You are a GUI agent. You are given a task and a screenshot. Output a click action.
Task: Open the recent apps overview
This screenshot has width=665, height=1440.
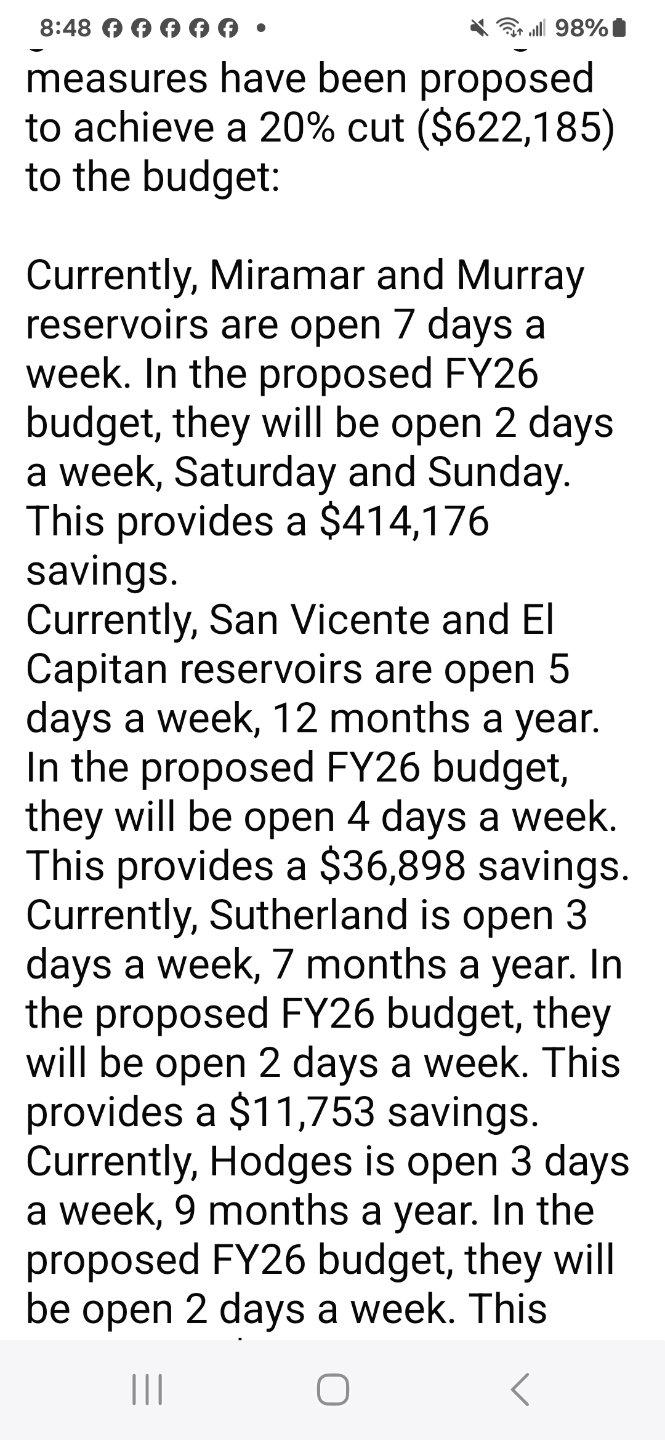click(x=147, y=1389)
